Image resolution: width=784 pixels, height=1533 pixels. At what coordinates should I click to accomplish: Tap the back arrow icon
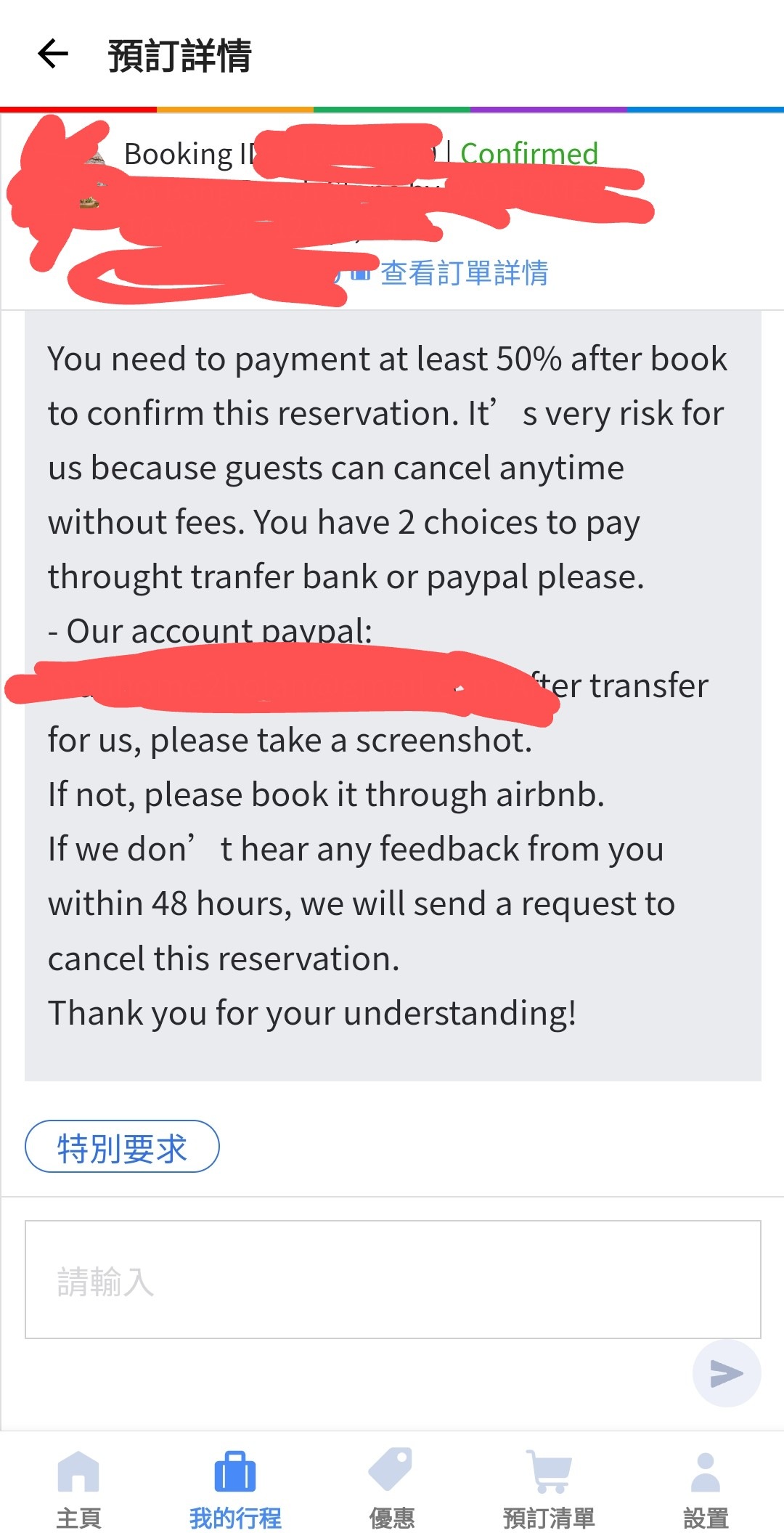[x=52, y=54]
